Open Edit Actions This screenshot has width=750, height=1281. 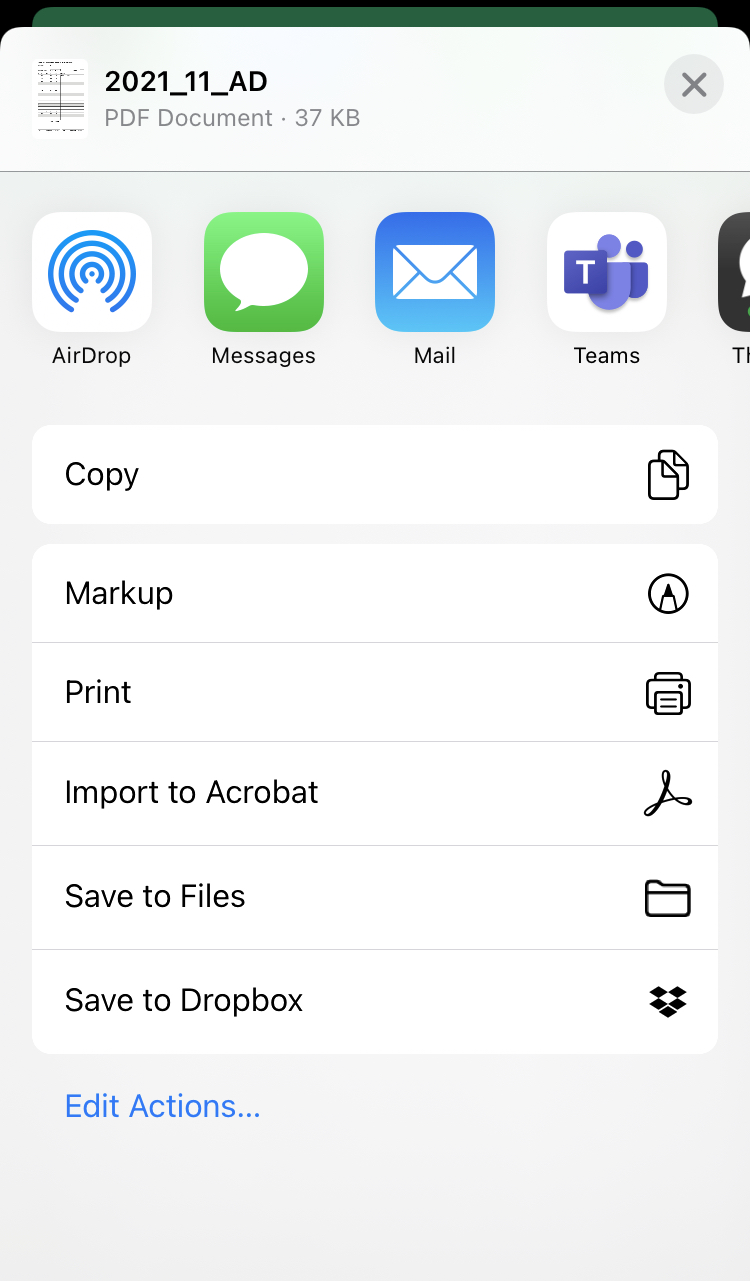(162, 1106)
